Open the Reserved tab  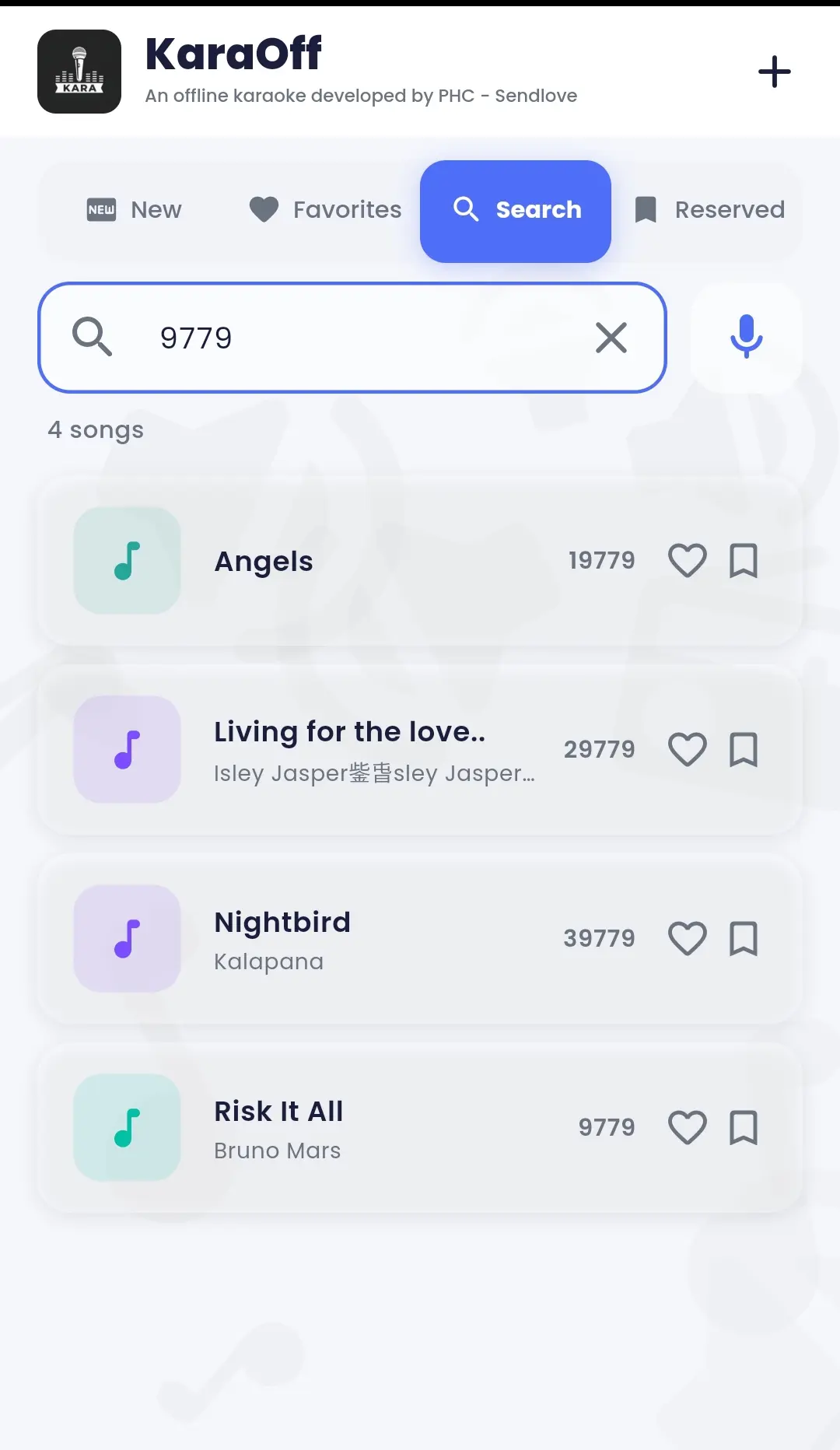pos(709,210)
